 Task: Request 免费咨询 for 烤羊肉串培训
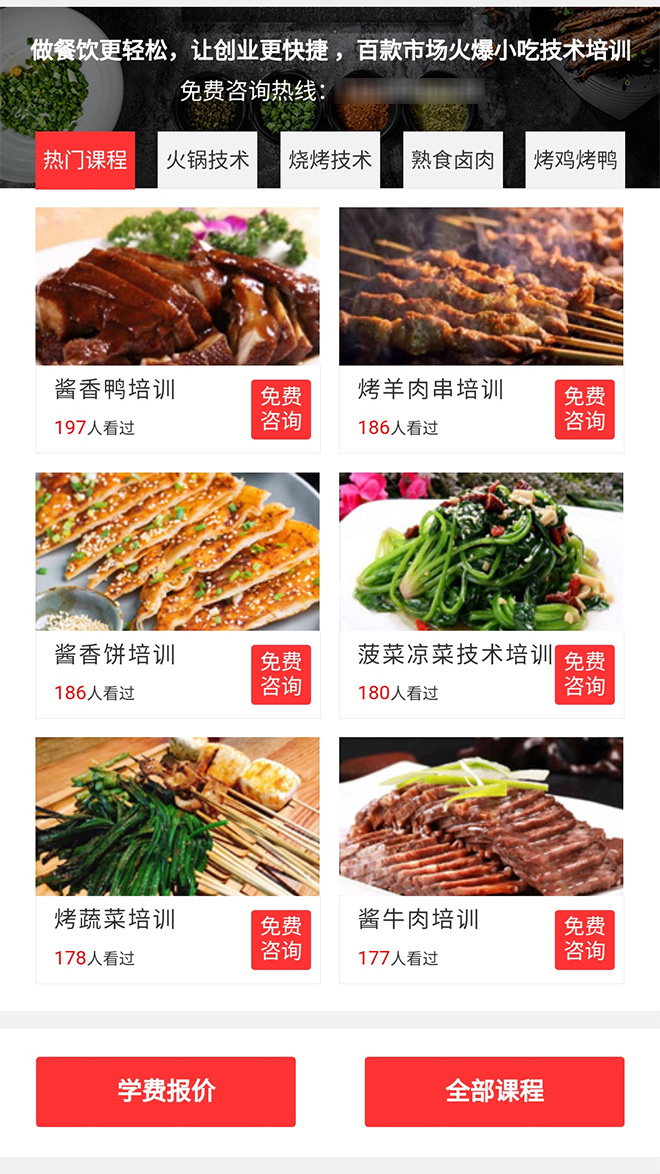tap(585, 409)
